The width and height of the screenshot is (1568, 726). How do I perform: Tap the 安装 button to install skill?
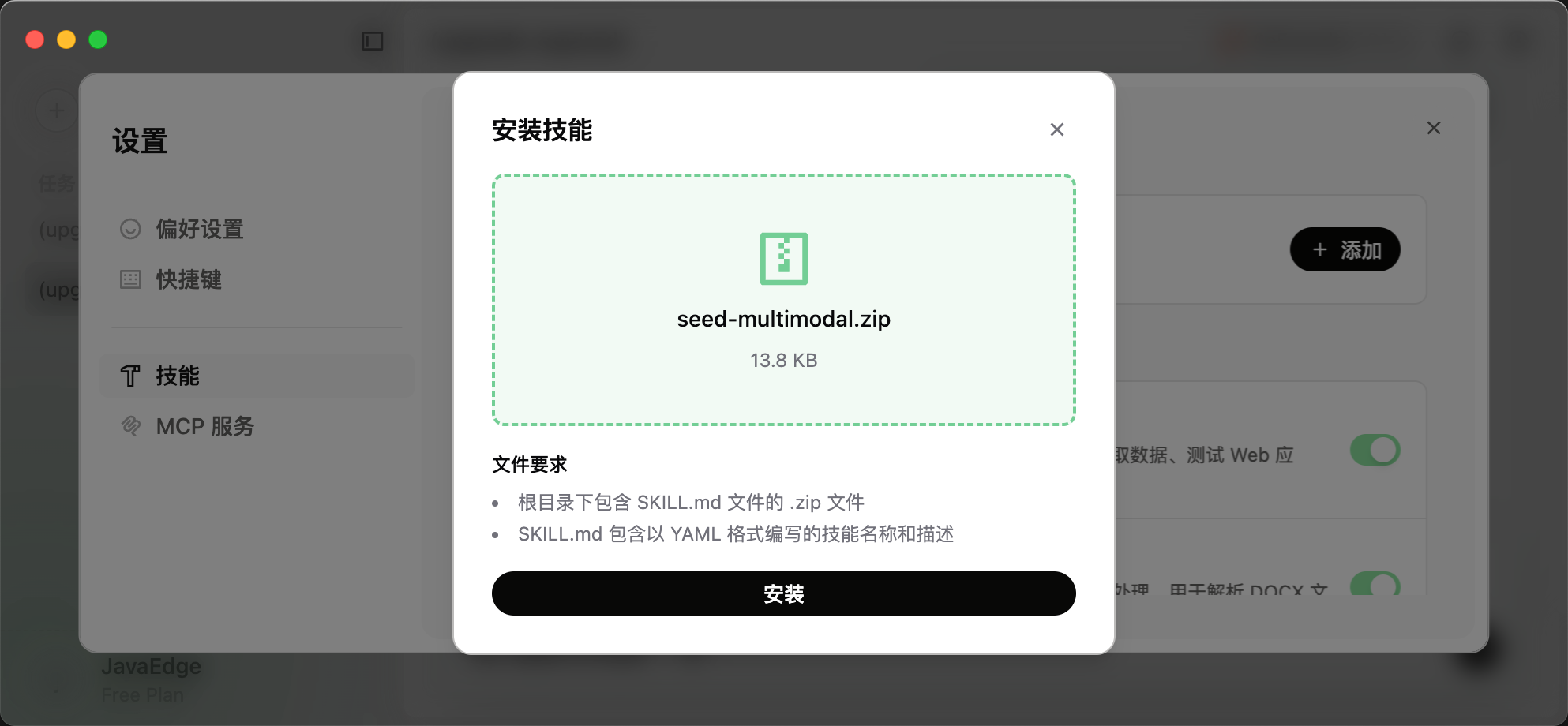click(783, 593)
